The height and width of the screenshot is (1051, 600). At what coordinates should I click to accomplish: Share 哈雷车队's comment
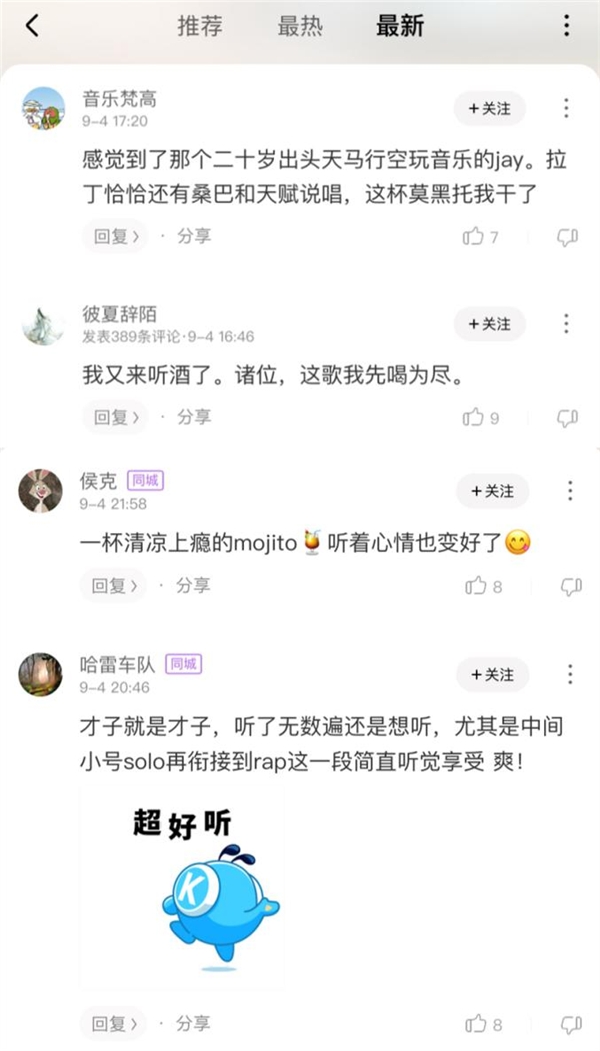click(x=194, y=1023)
